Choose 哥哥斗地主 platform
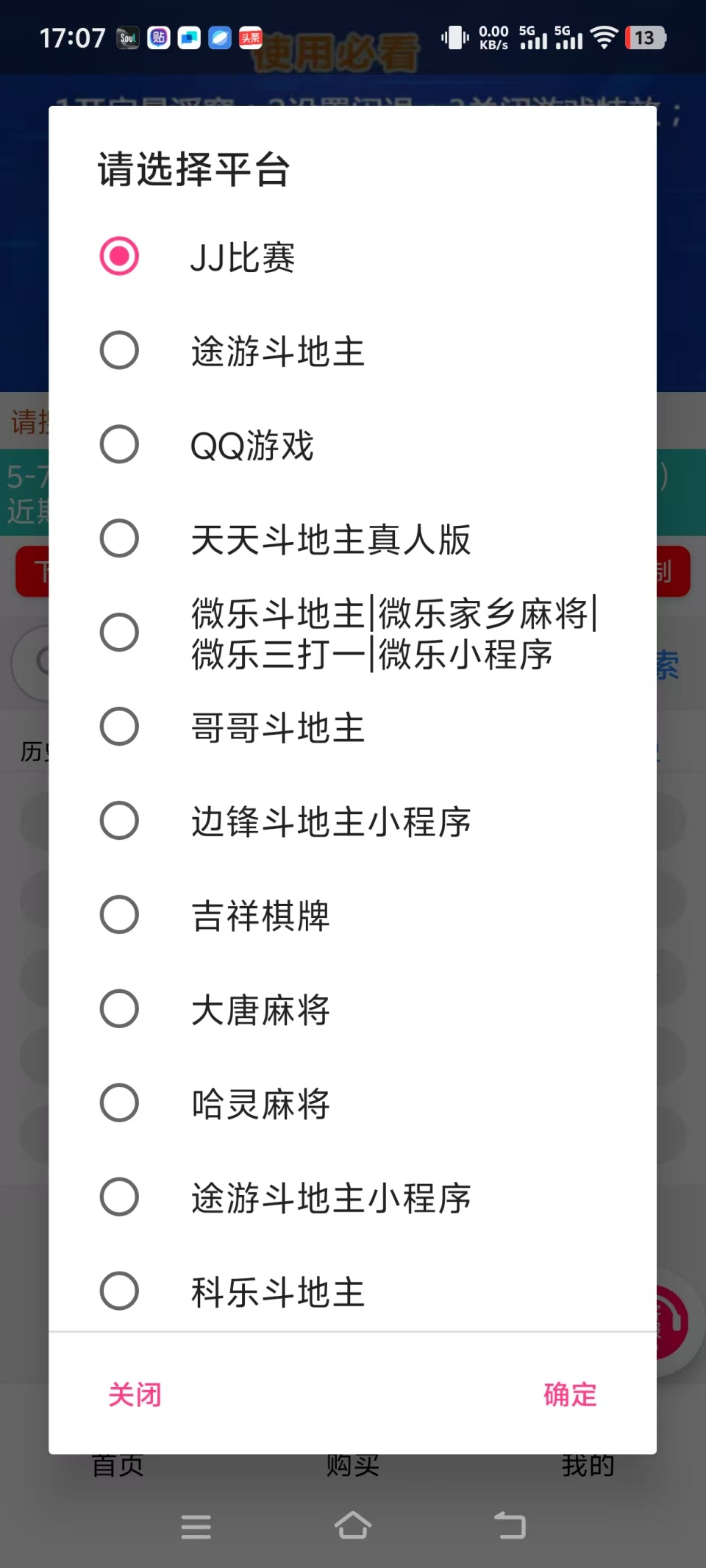 119,727
